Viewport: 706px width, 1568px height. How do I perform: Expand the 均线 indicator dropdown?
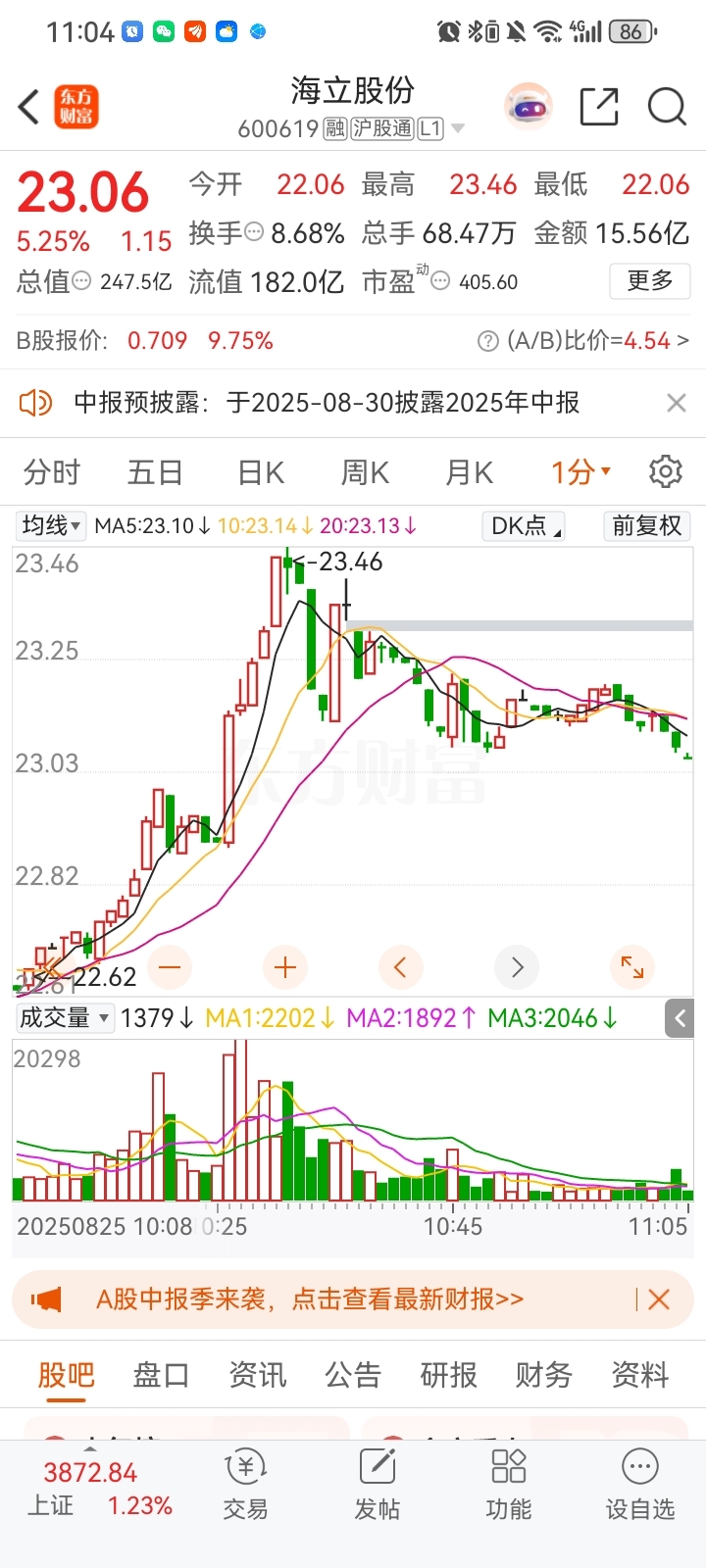(x=51, y=525)
